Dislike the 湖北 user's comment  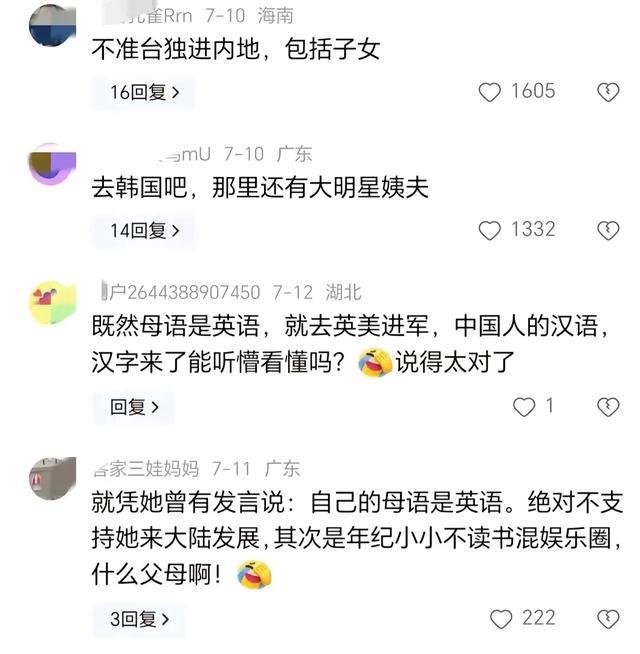coord(607,406)
